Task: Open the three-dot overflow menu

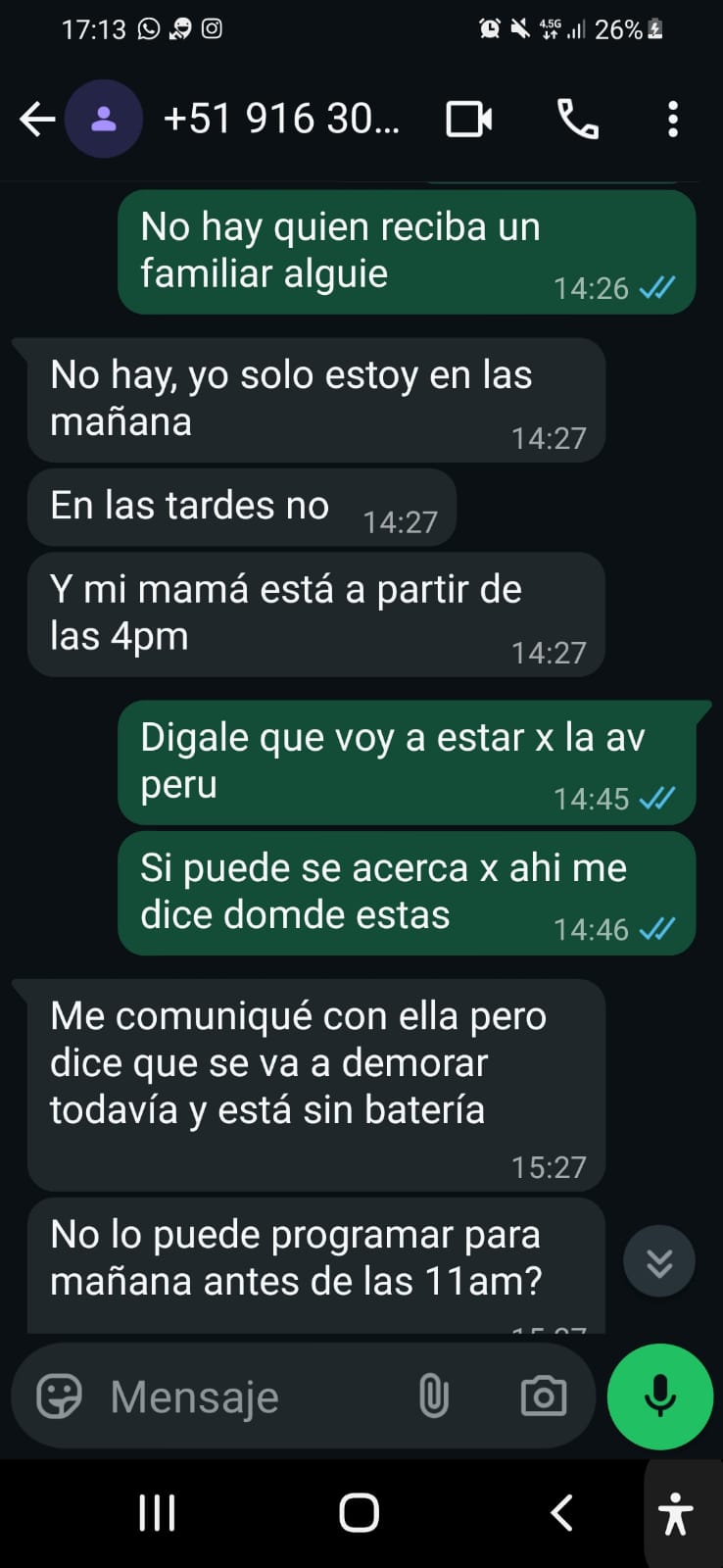Action: 672,120
